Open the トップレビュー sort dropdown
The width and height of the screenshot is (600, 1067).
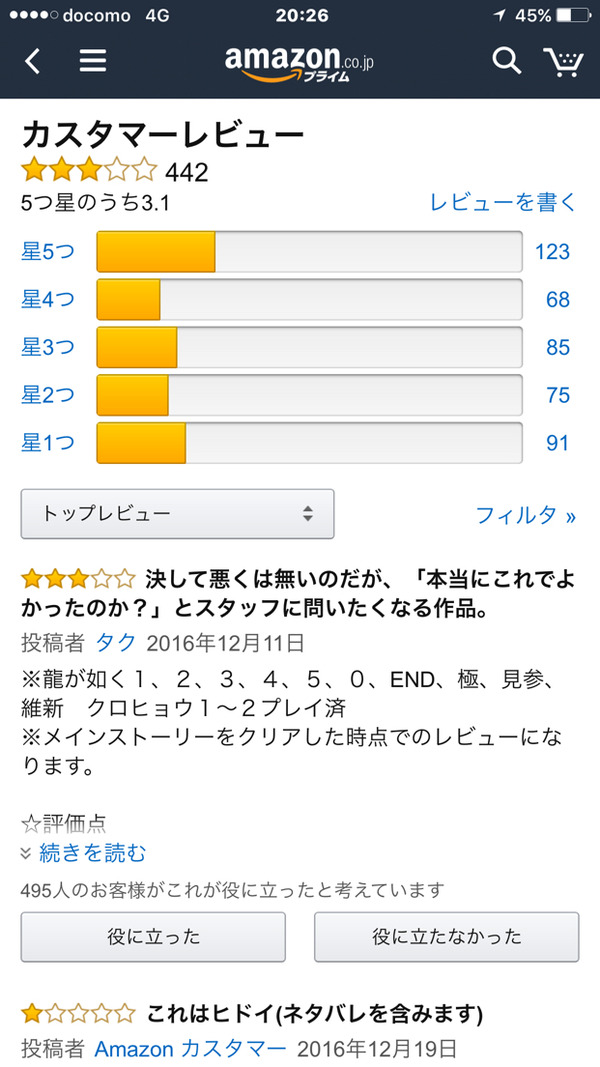(x=178, y=514)
